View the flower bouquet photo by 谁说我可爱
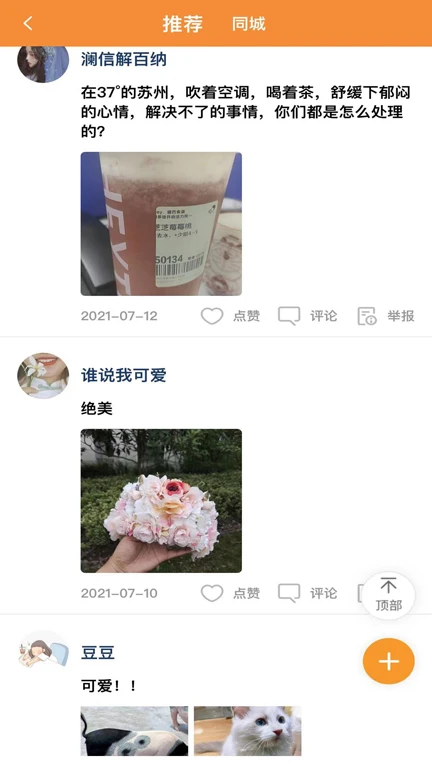The width and height of the screenshot is (432, 768). coord(161,501)
